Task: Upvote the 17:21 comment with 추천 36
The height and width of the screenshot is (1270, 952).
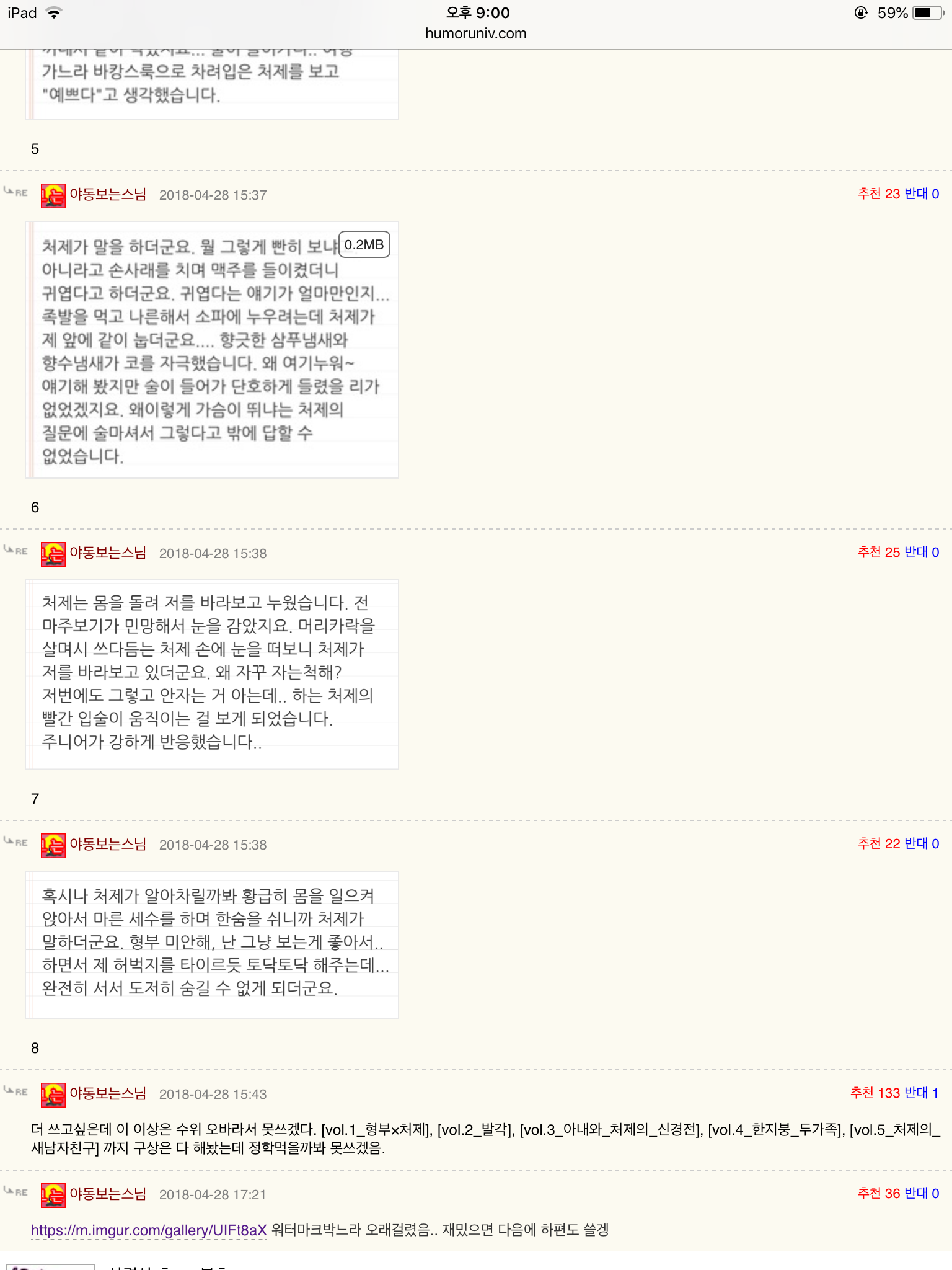Action: (878, 1194)
